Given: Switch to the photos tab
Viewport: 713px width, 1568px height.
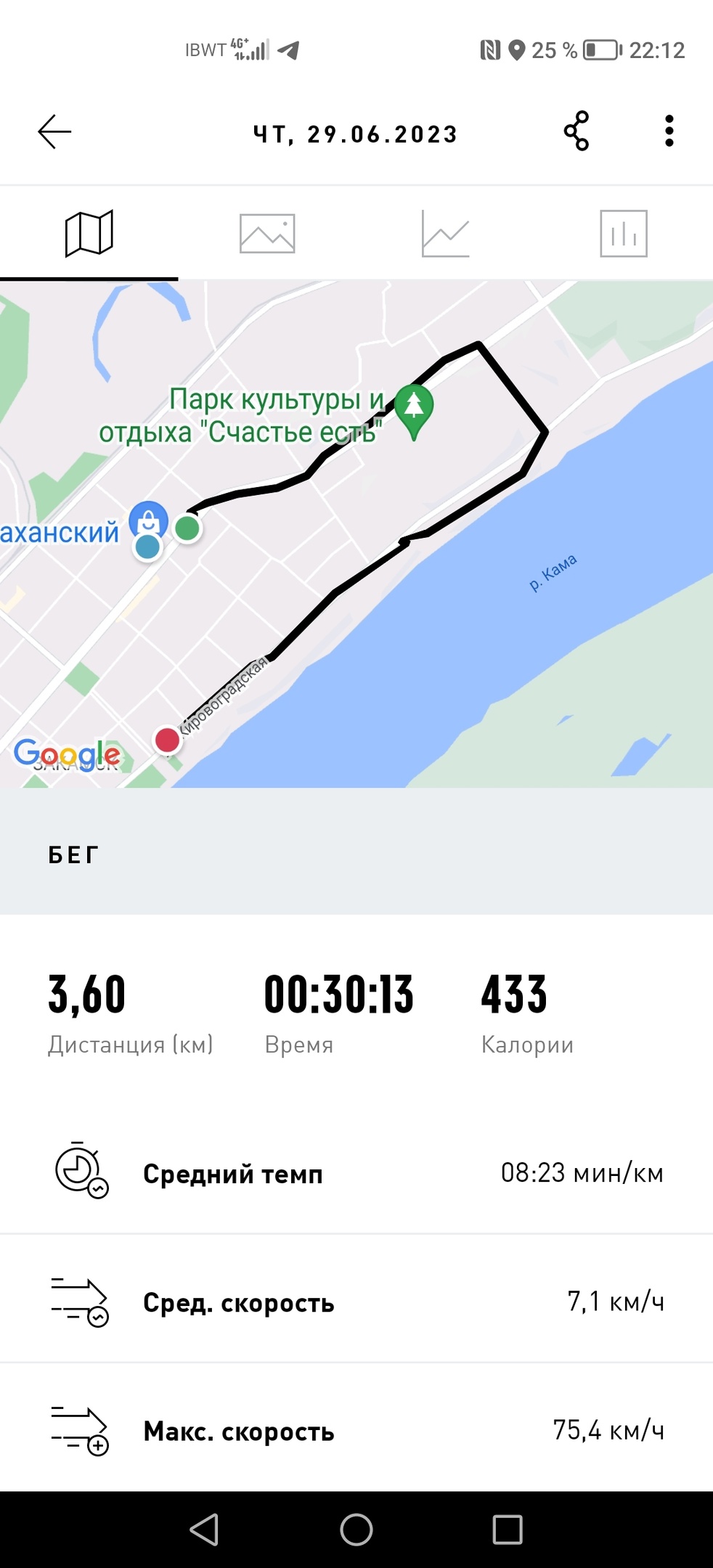Looking at the screenshot, I should 267,234.
